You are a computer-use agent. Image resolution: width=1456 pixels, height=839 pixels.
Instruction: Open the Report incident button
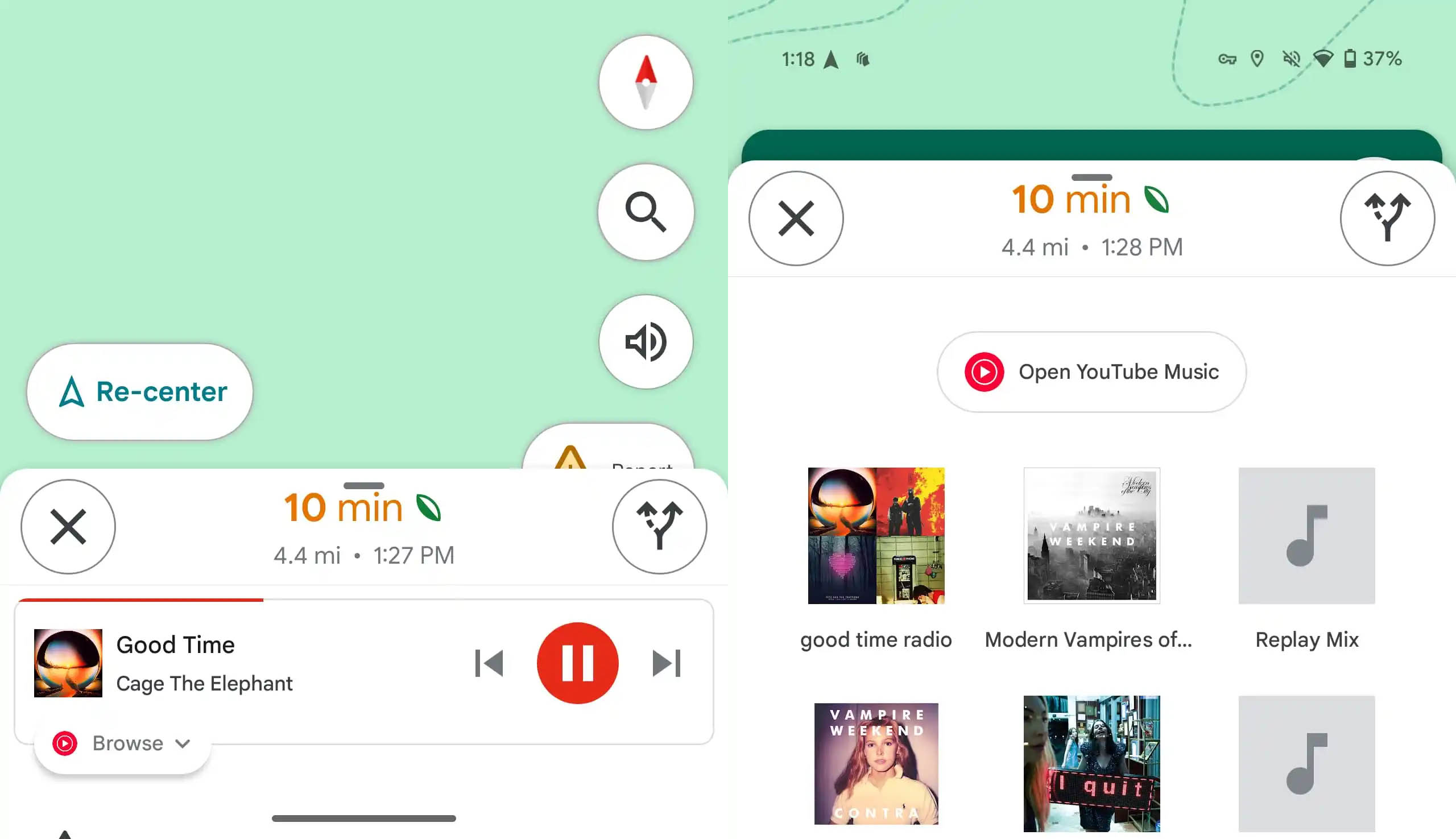(608, 453)
